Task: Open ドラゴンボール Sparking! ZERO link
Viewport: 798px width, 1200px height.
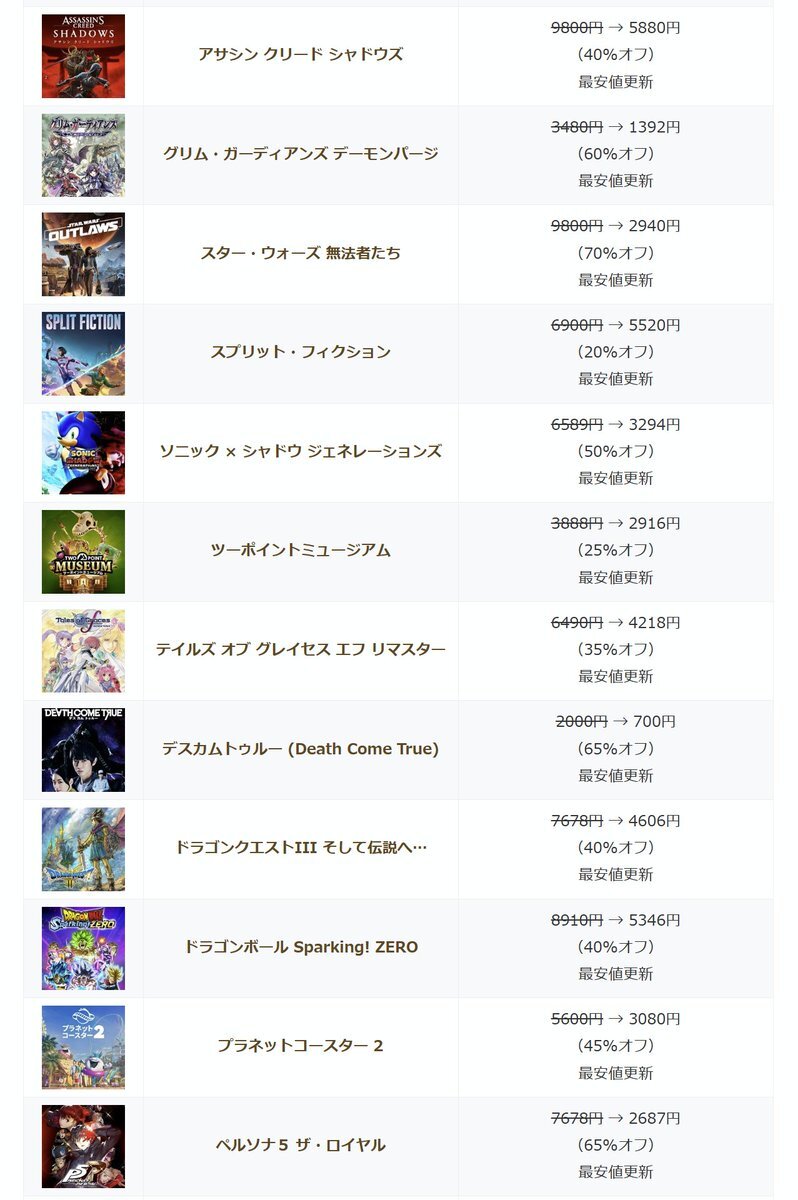Action: click(x=301, y=946)
